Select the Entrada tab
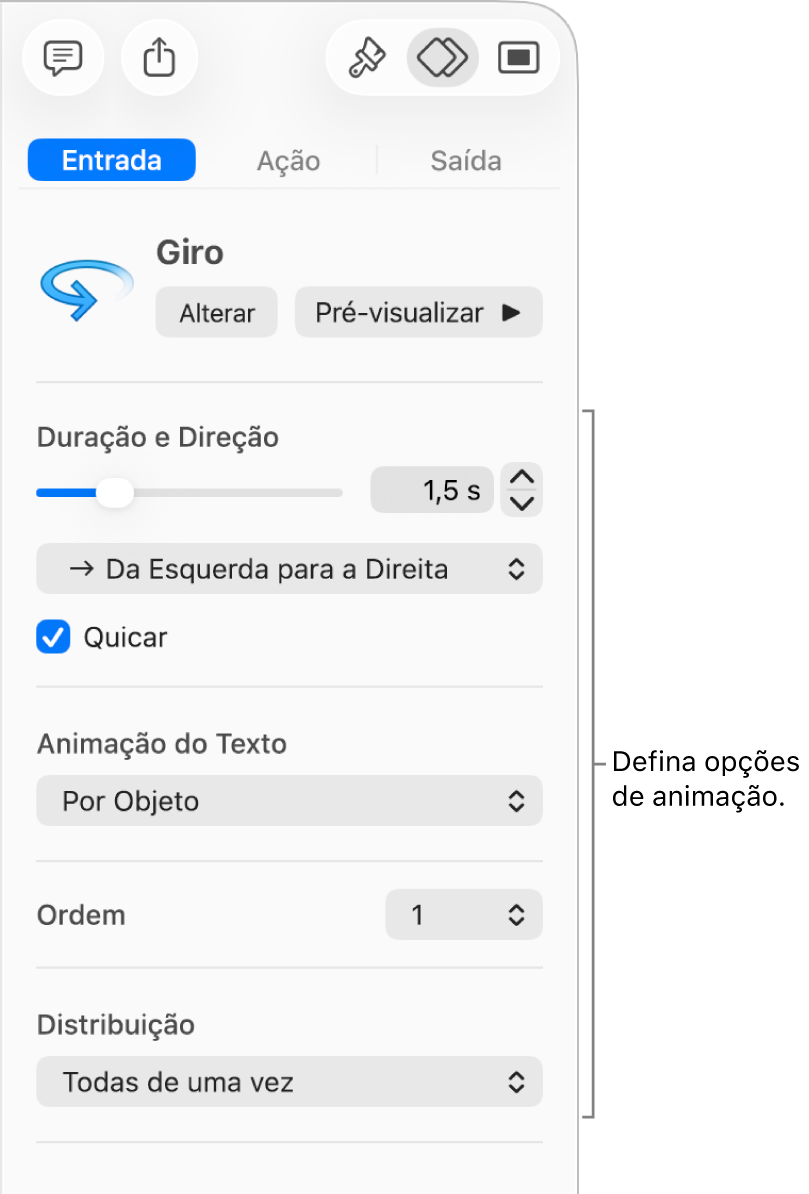 tap(111, 161)
